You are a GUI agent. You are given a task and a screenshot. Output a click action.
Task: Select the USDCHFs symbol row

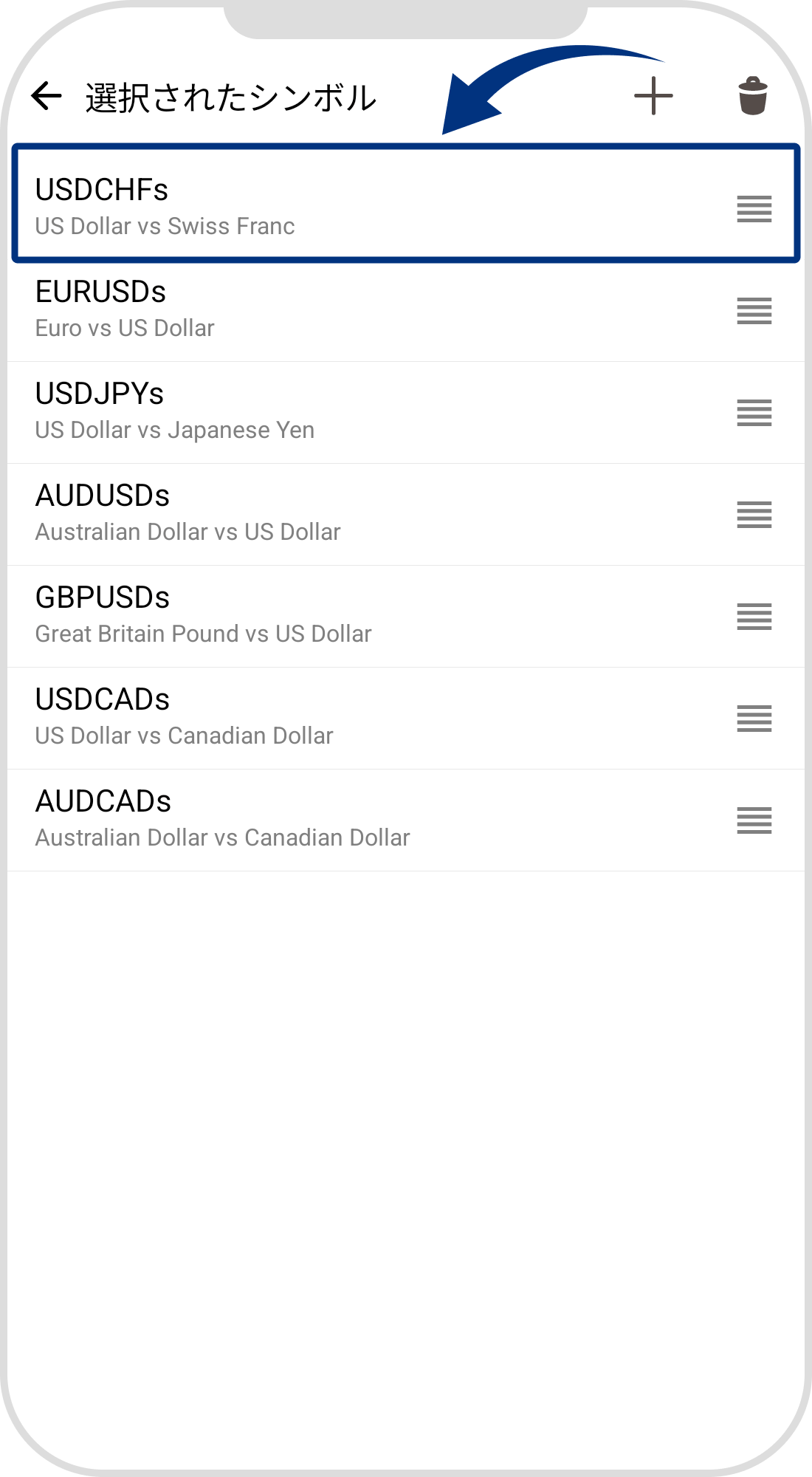pos(295,205)
